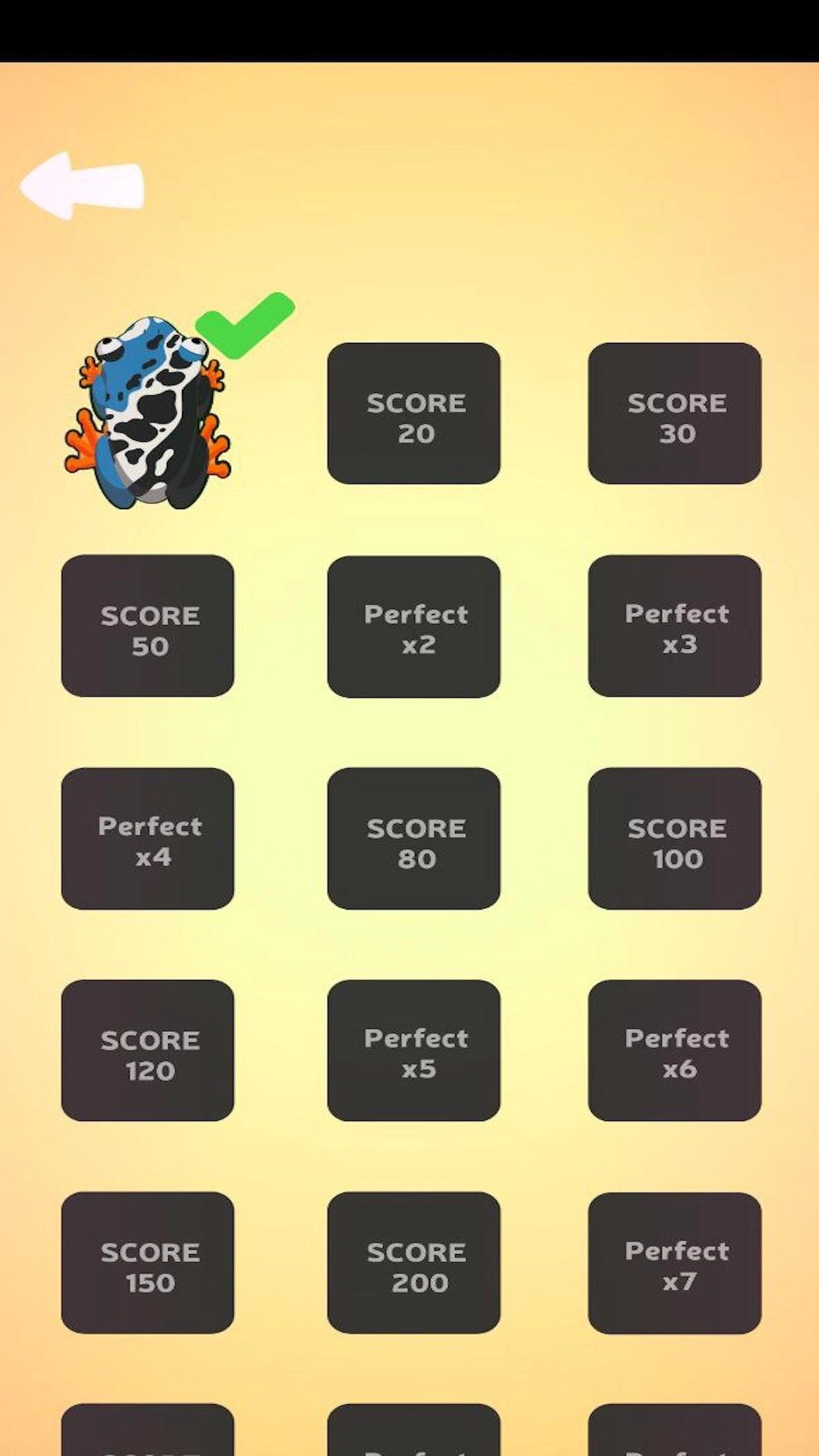The height and width of the screenshot is (1456, 819).
Task: Select the SCORE 50 tile
Action: click(148, 626)
